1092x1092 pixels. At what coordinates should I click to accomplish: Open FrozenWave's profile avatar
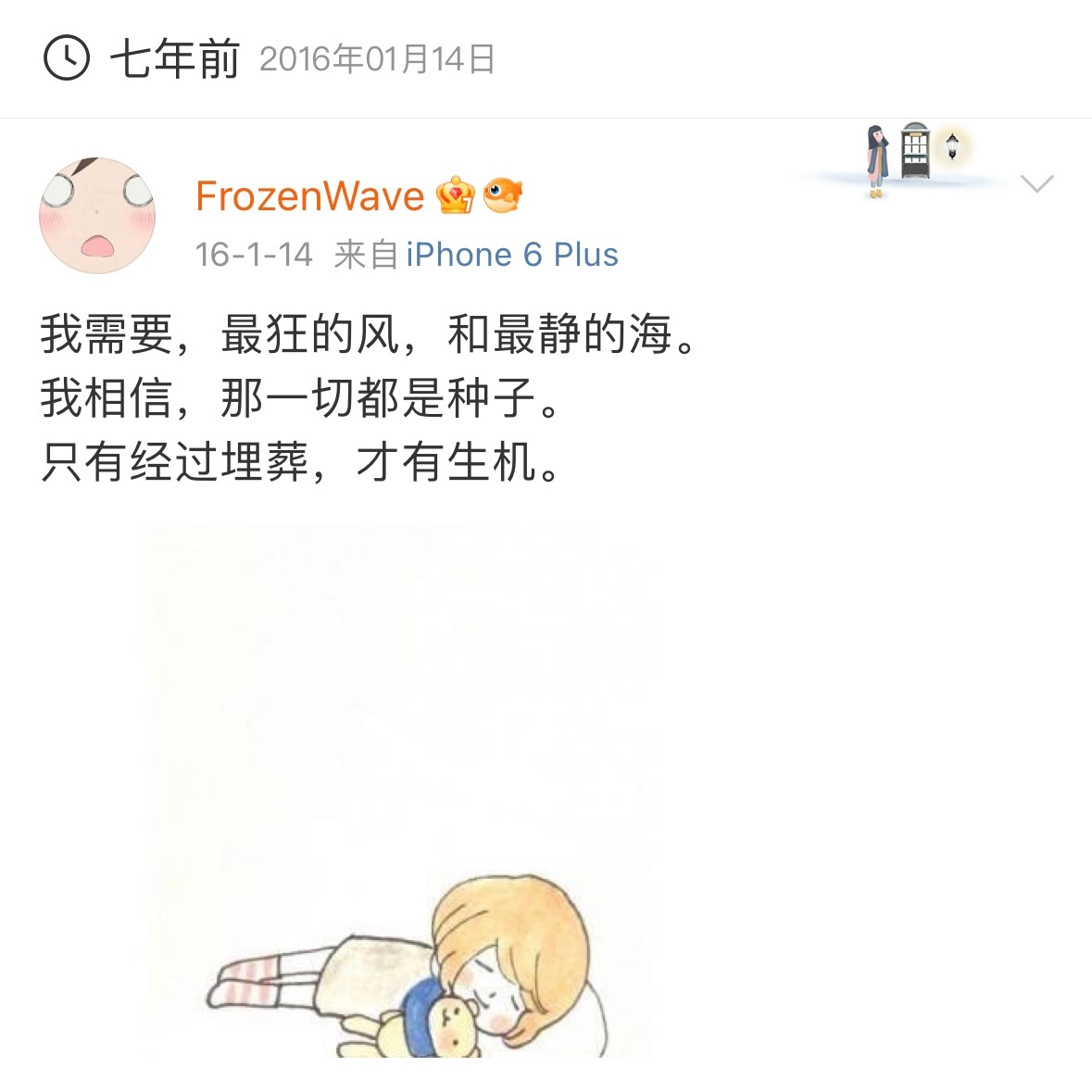pyautogui.click(x=97, y=216)
